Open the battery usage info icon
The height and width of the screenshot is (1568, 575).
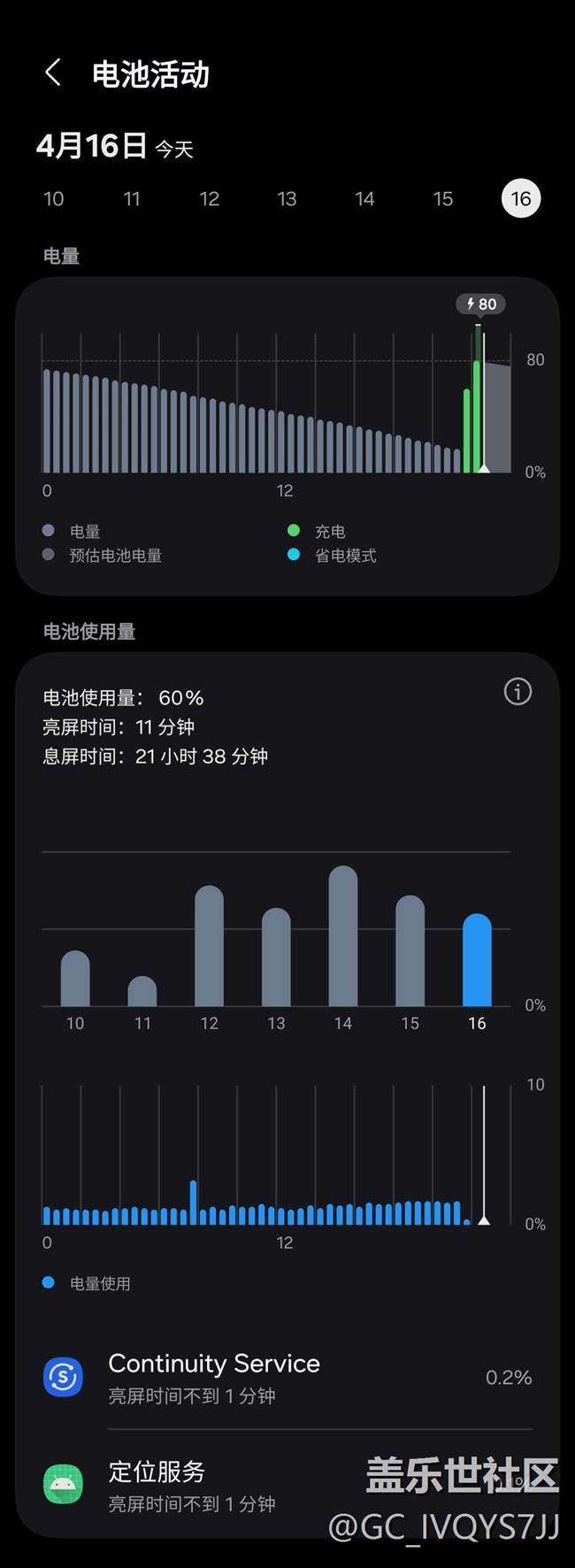point(517,691)
